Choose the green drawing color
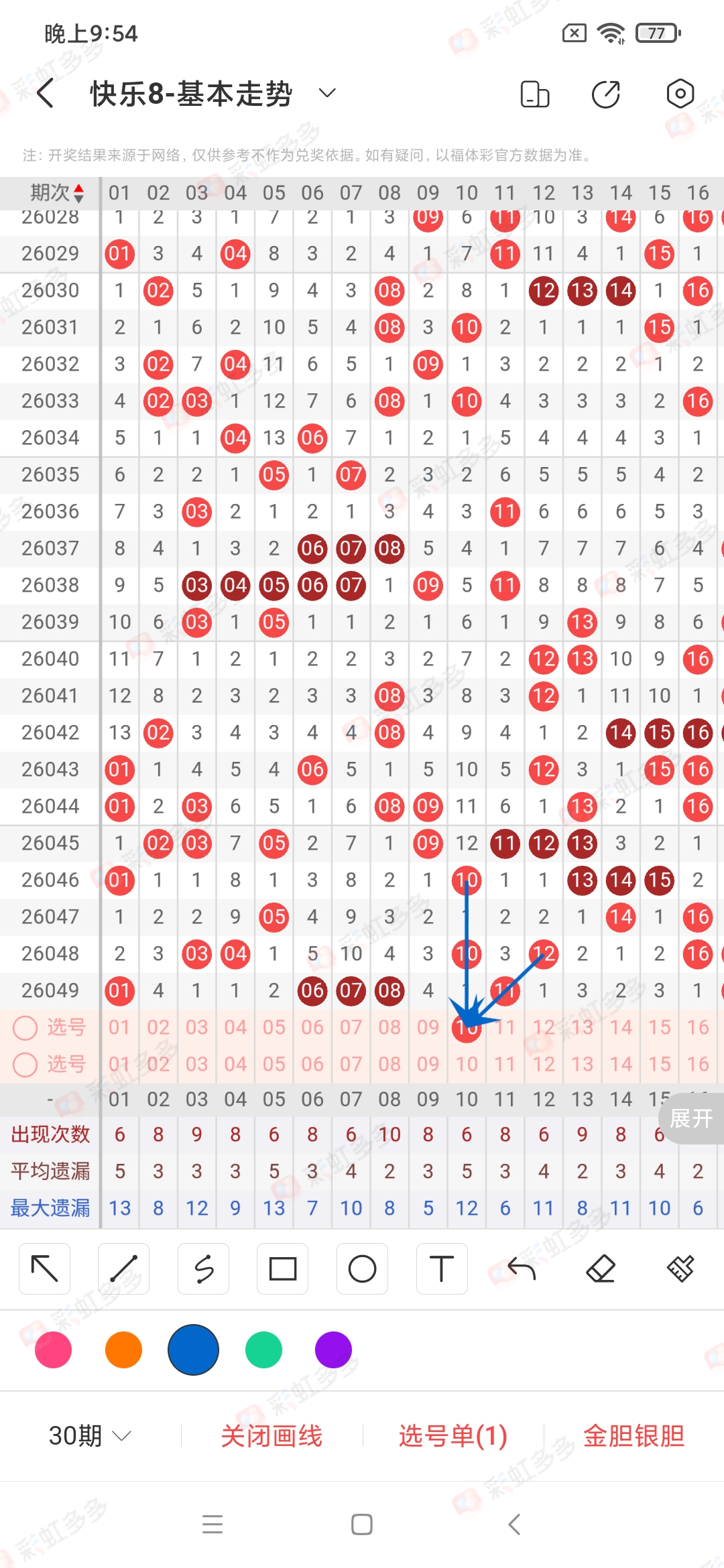Viewport: 724px width, 1568px height. point(263,1350)
